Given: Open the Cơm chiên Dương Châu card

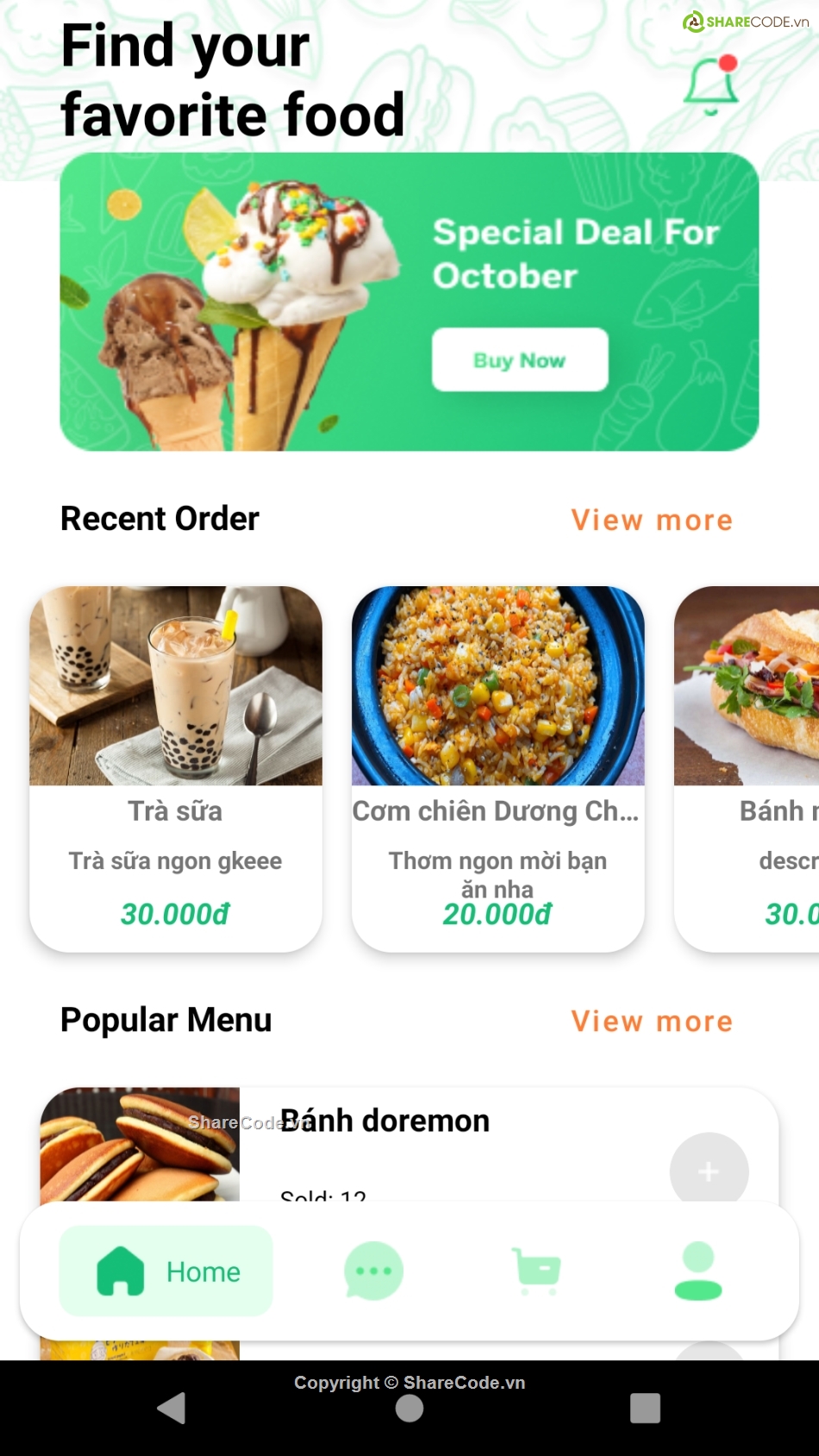Looking at the screenshot, I should (x=497, y=767).
